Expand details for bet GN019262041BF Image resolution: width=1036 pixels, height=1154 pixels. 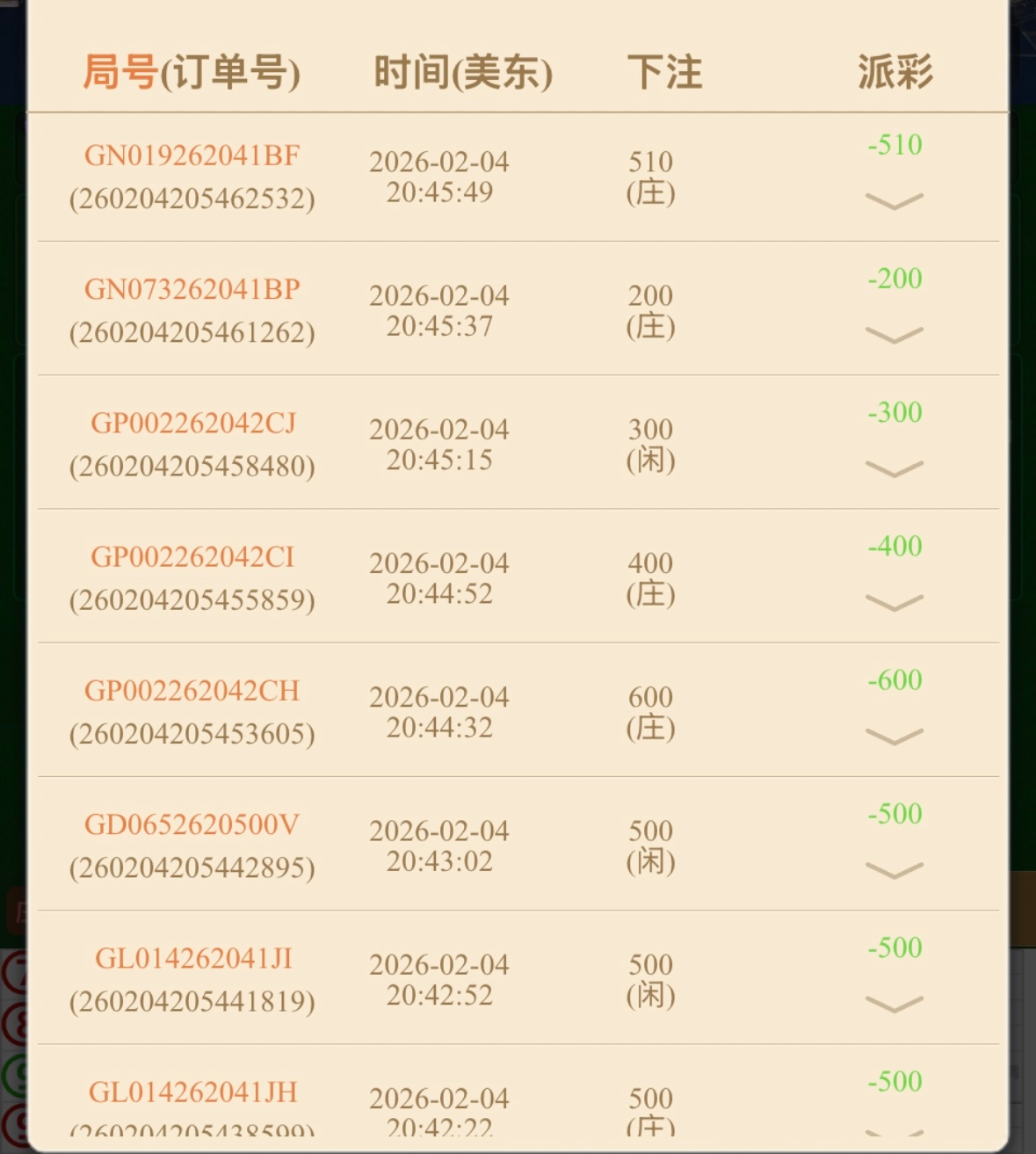(x=894, y=202)
